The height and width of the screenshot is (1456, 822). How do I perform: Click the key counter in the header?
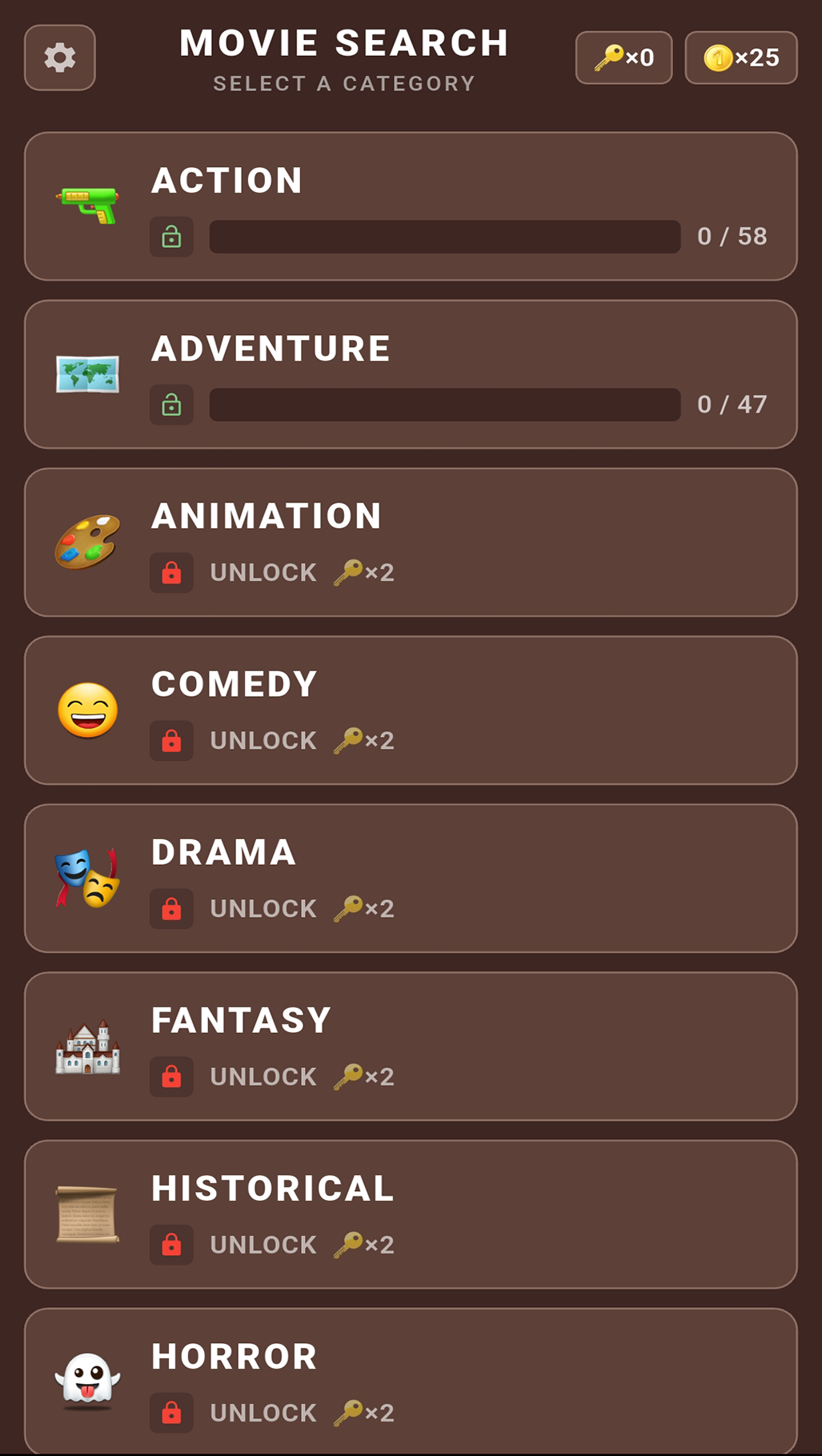(x=624, y=57)
